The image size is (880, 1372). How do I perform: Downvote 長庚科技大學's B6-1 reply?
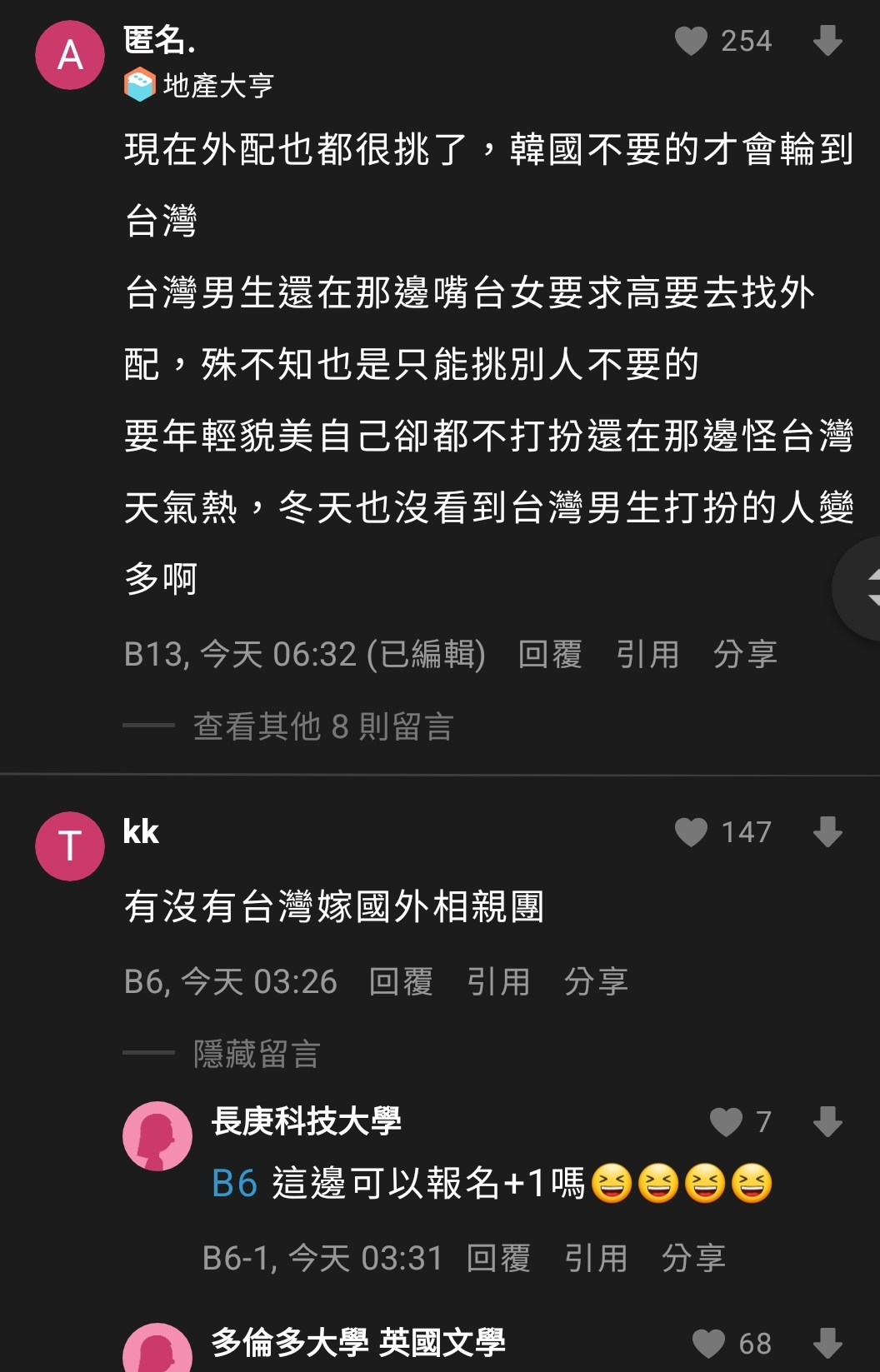point(827,1122)
